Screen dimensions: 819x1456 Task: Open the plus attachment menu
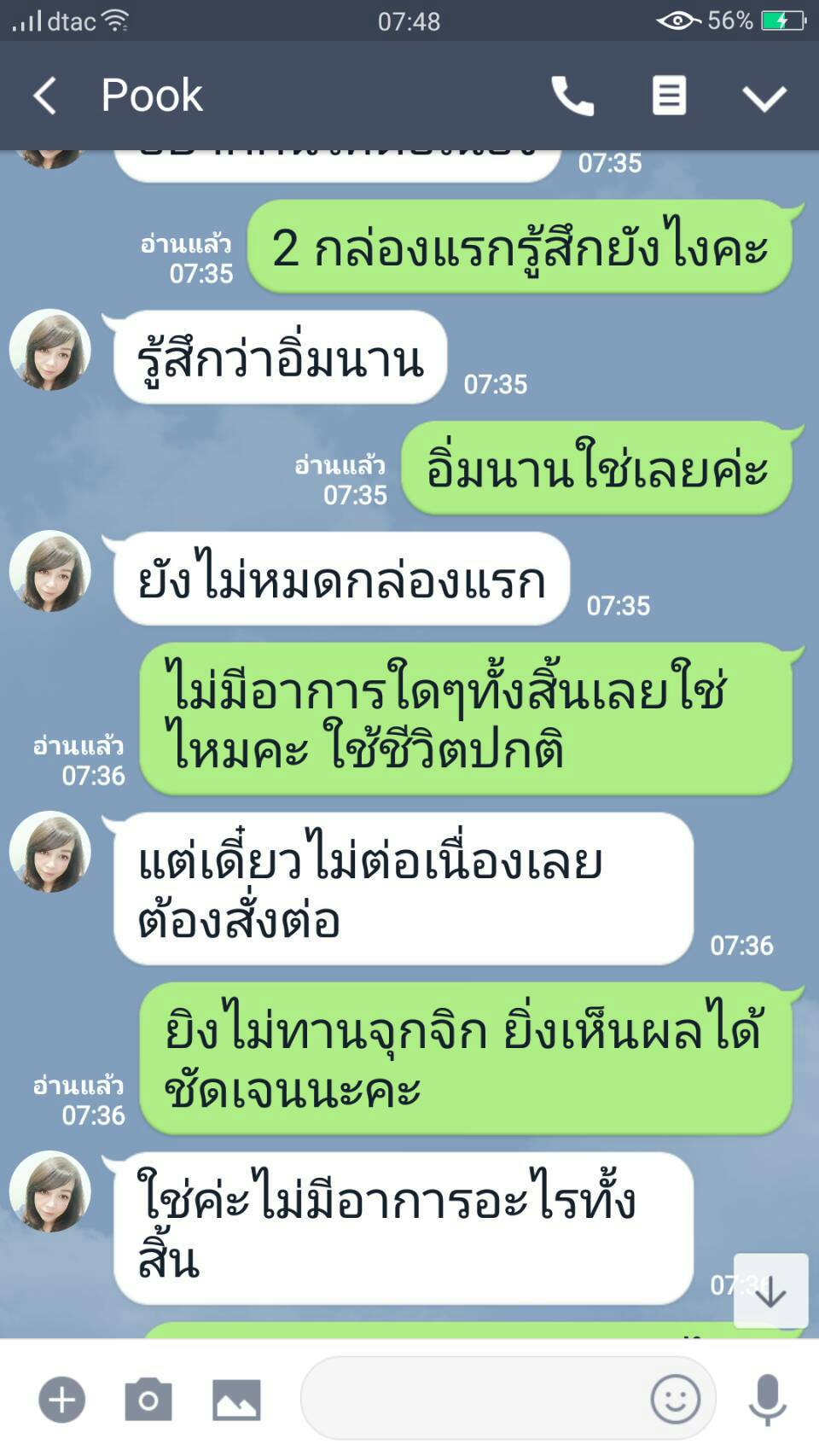(62, 1400)
